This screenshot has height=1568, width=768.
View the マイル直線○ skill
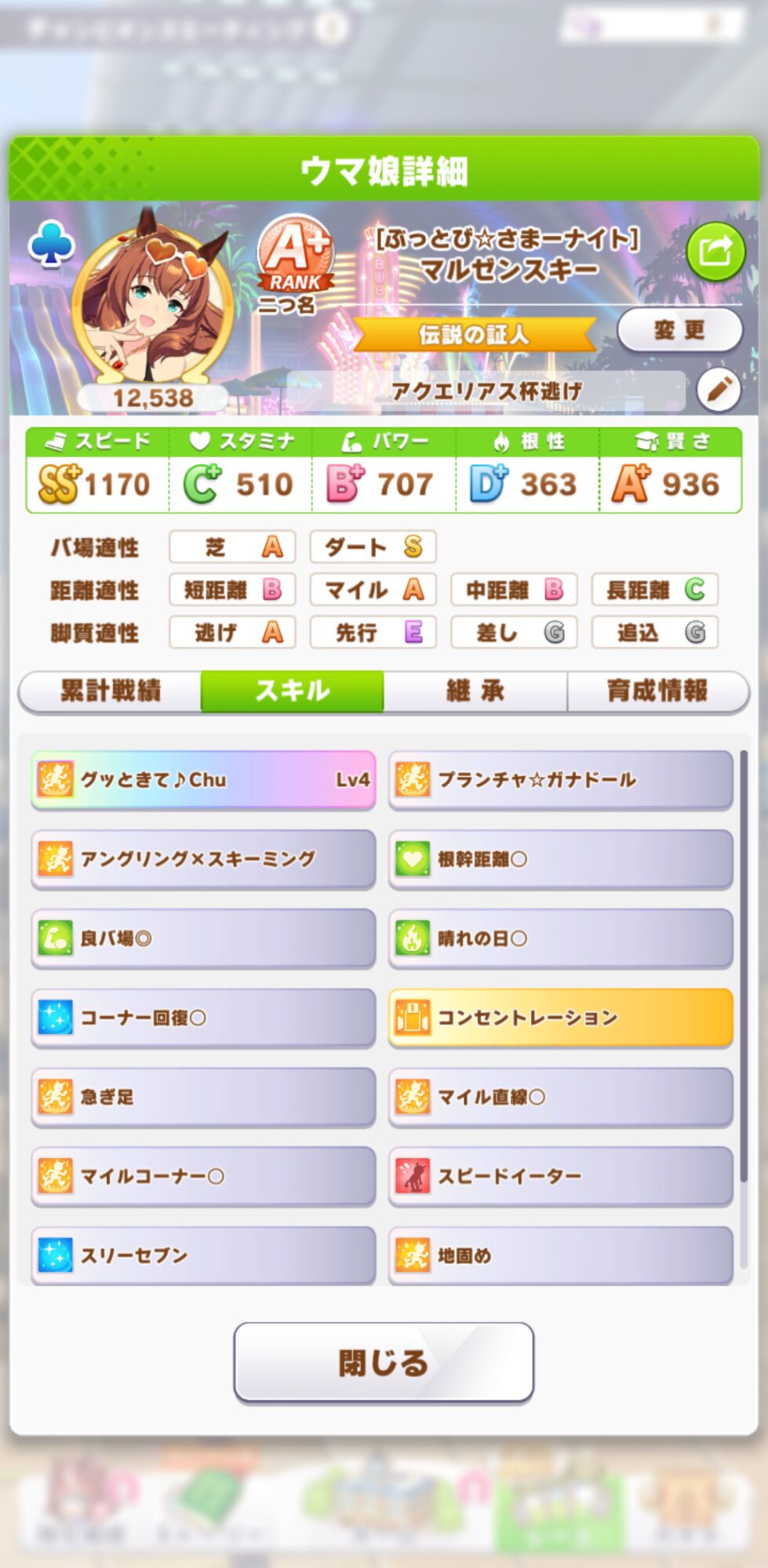(560, 1097)
